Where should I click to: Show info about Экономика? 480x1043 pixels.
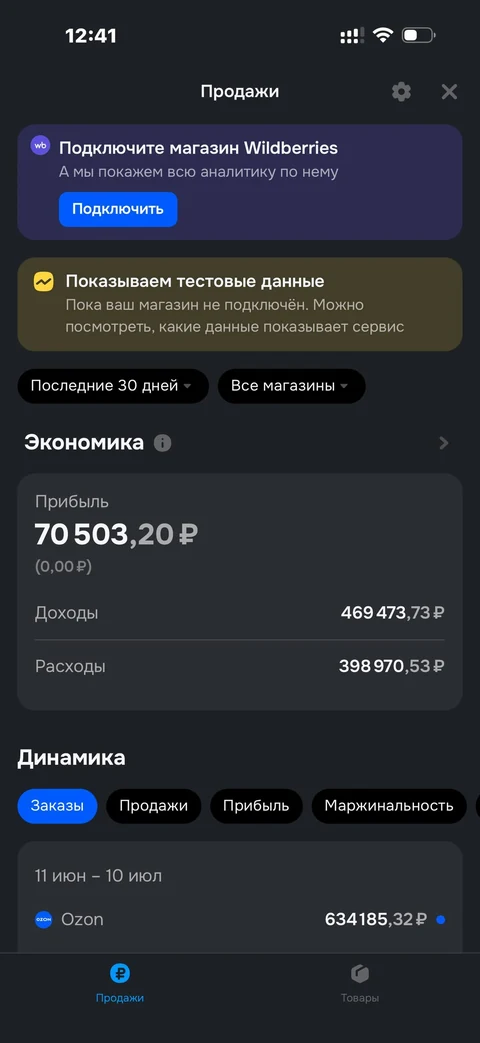pos(162,443)
